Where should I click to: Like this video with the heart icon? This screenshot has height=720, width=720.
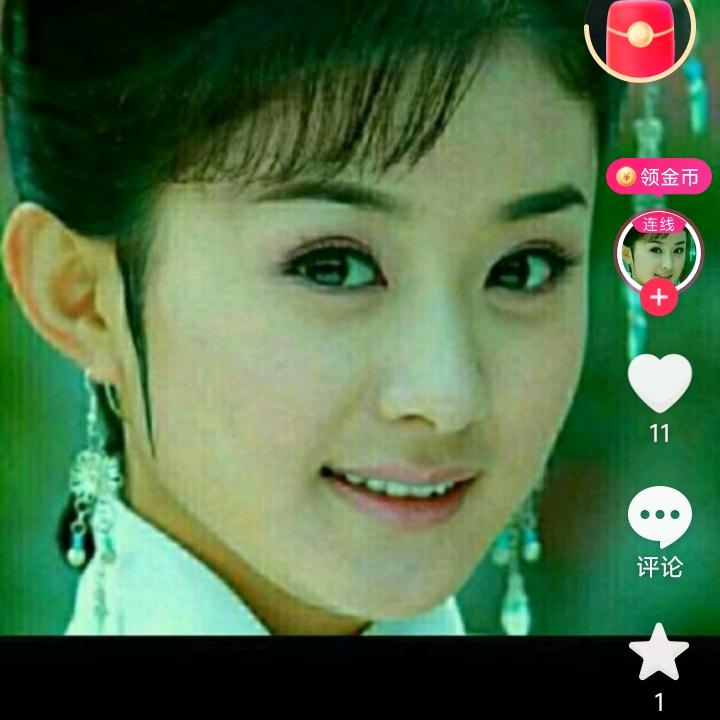pyautogui.click(x=660, y=383)
